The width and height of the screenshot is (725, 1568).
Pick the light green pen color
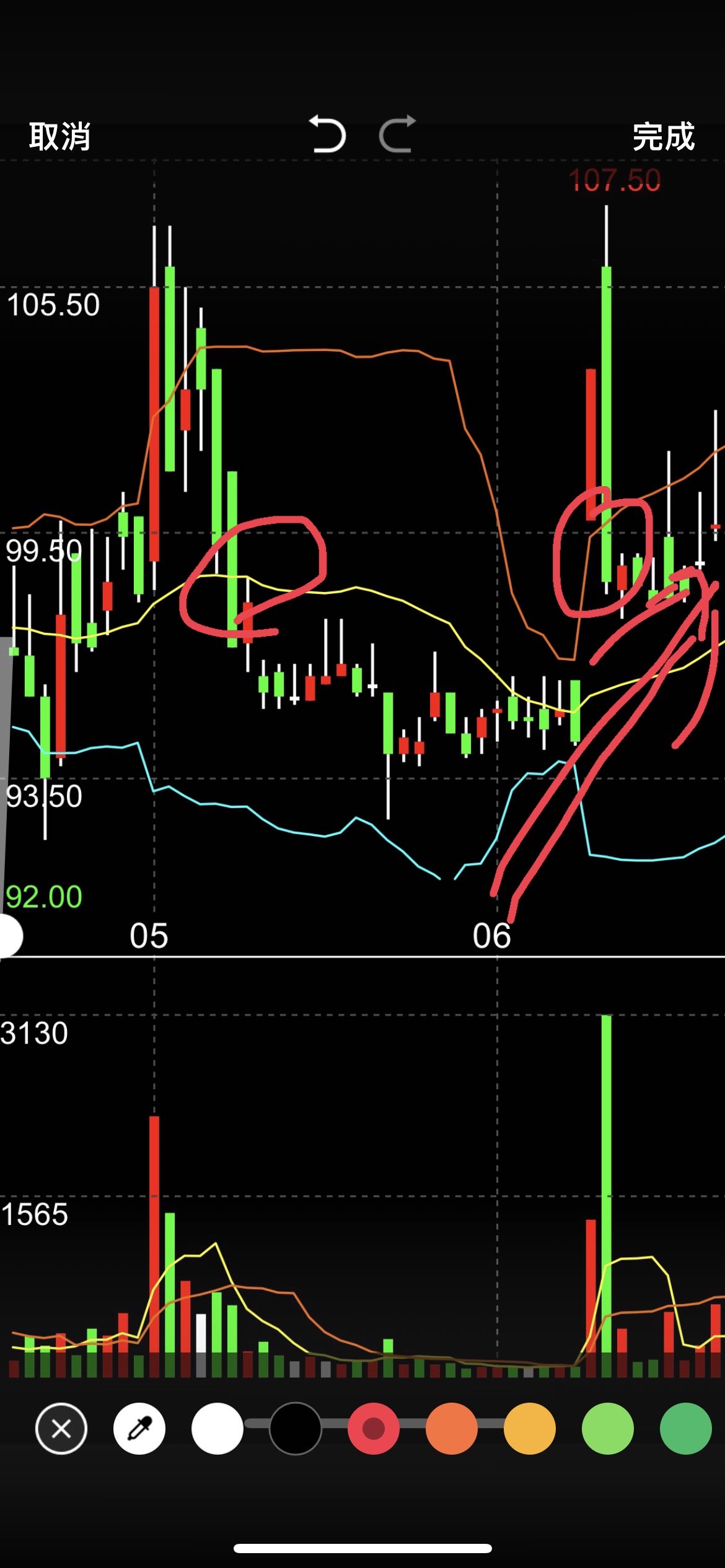pyautogui.click(x=608, y=1429)
